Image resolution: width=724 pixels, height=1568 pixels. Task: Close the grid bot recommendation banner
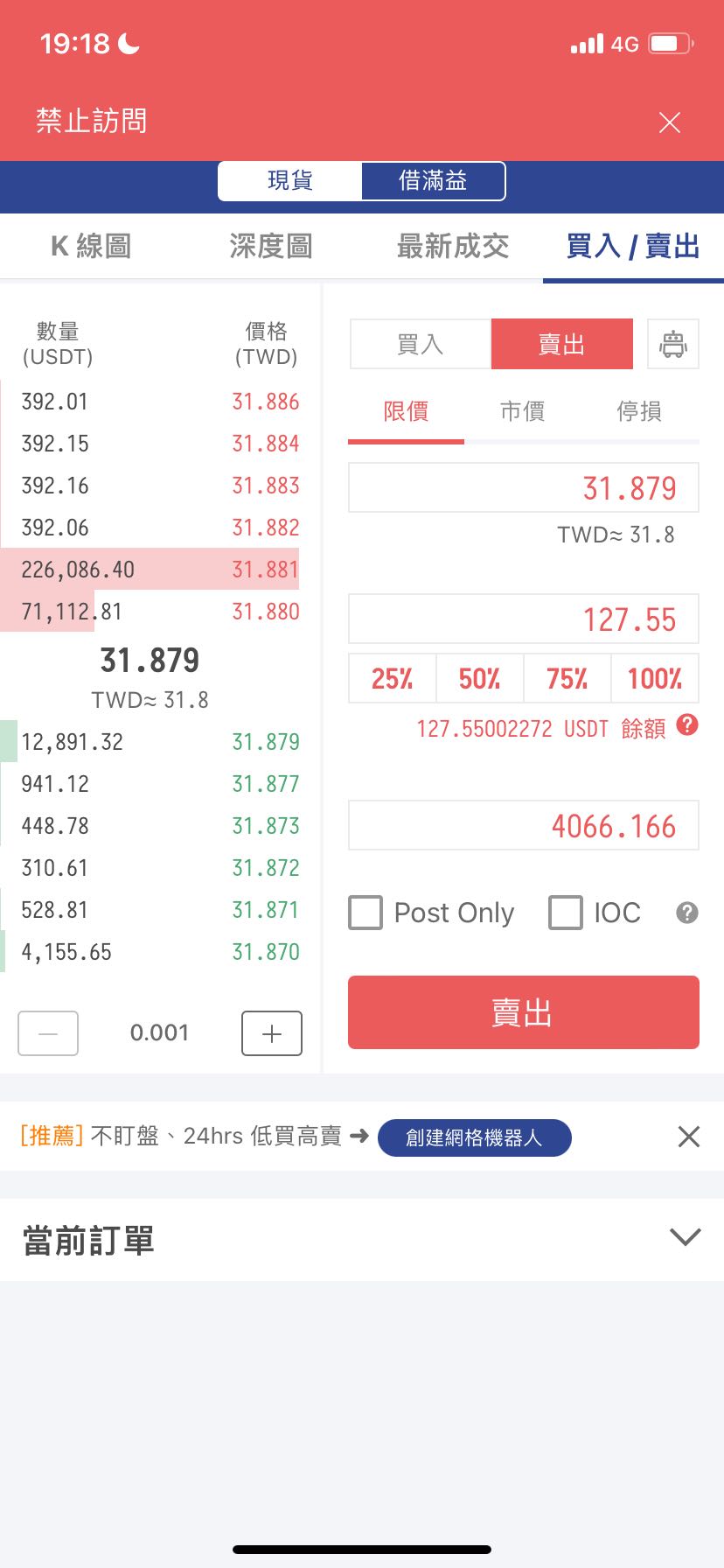[x=689, y=1137]
